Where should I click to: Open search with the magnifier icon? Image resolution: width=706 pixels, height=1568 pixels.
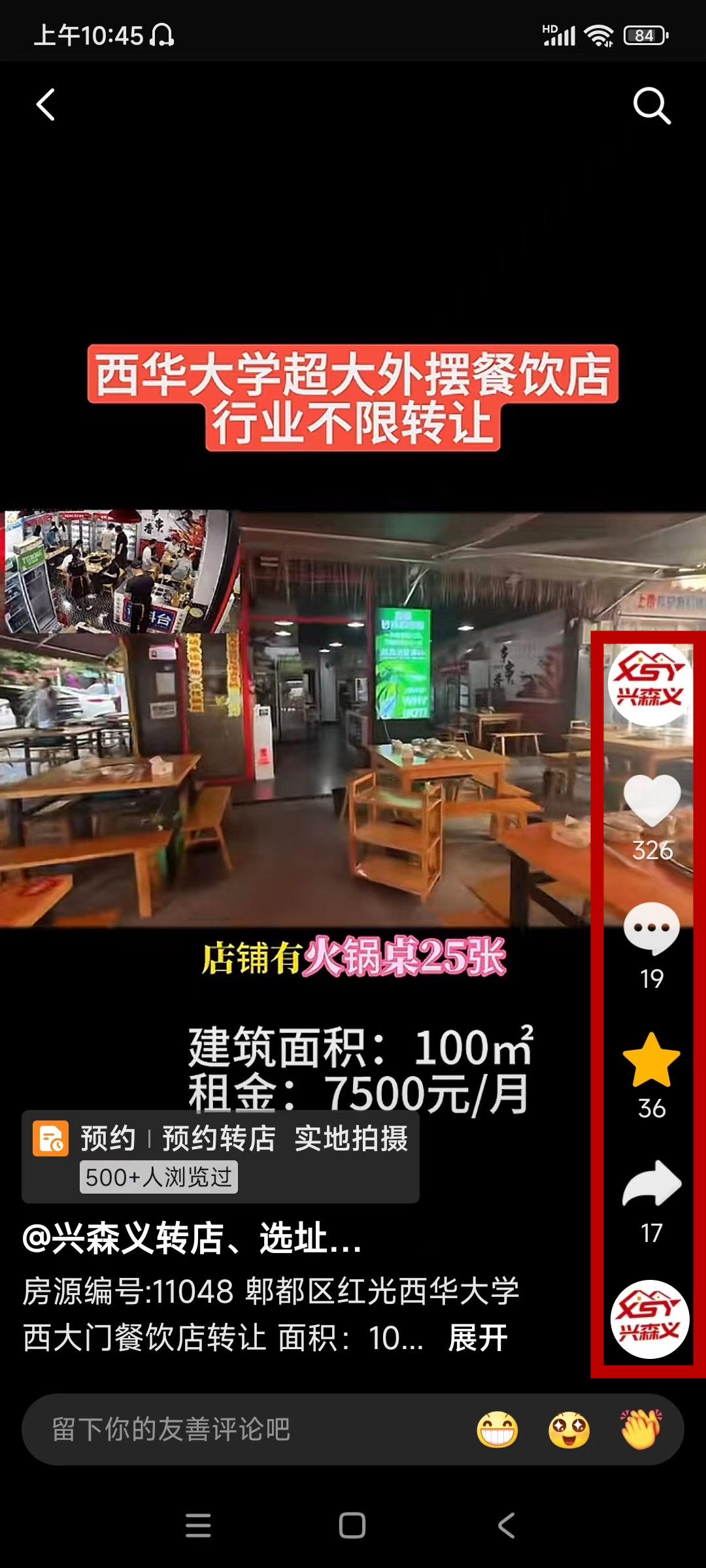(x=652, y=105)
